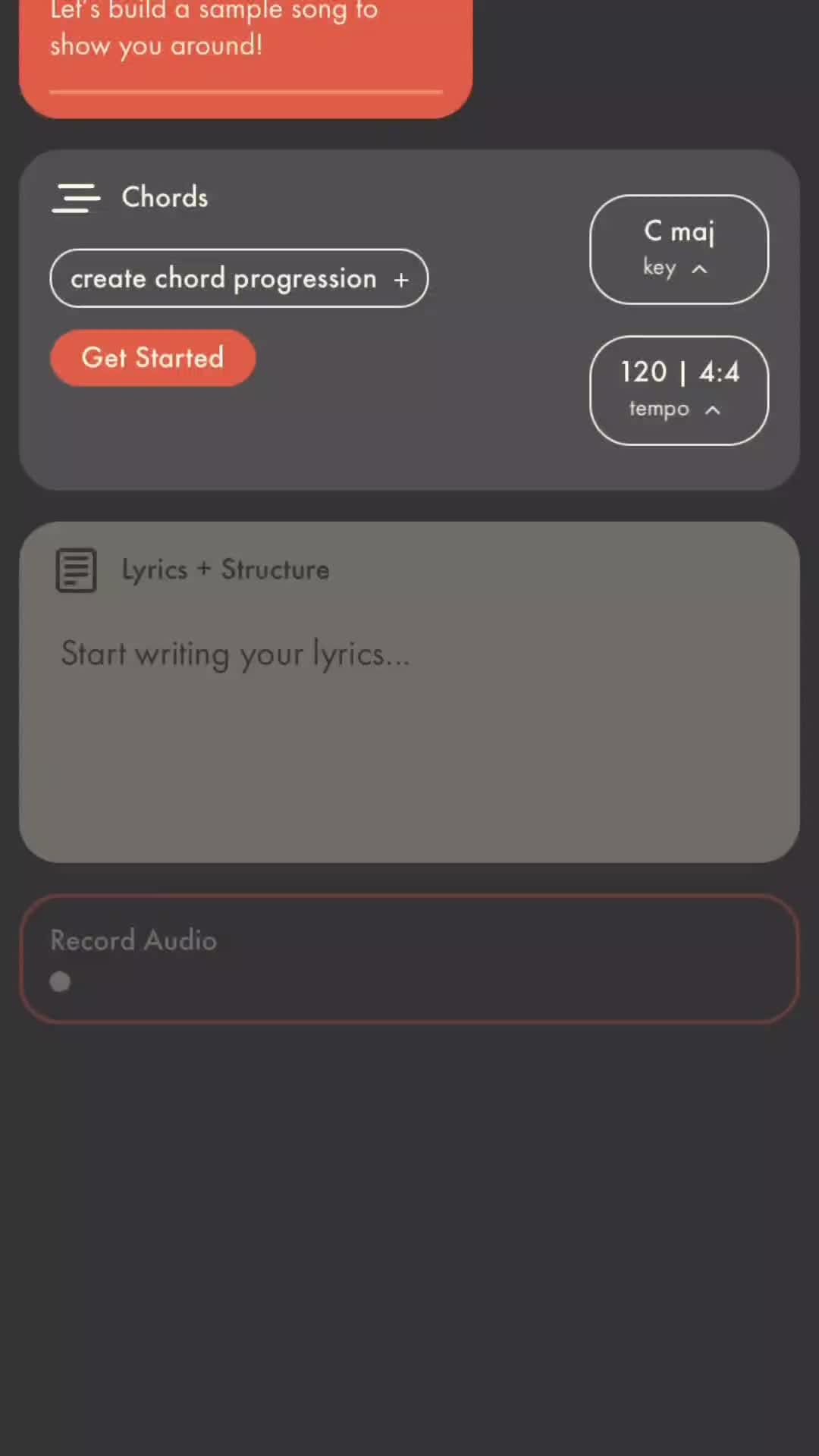The width and height of the screenshot is (819, 1456).
Task: Open the Chords section header
Action: coord(165,198)
